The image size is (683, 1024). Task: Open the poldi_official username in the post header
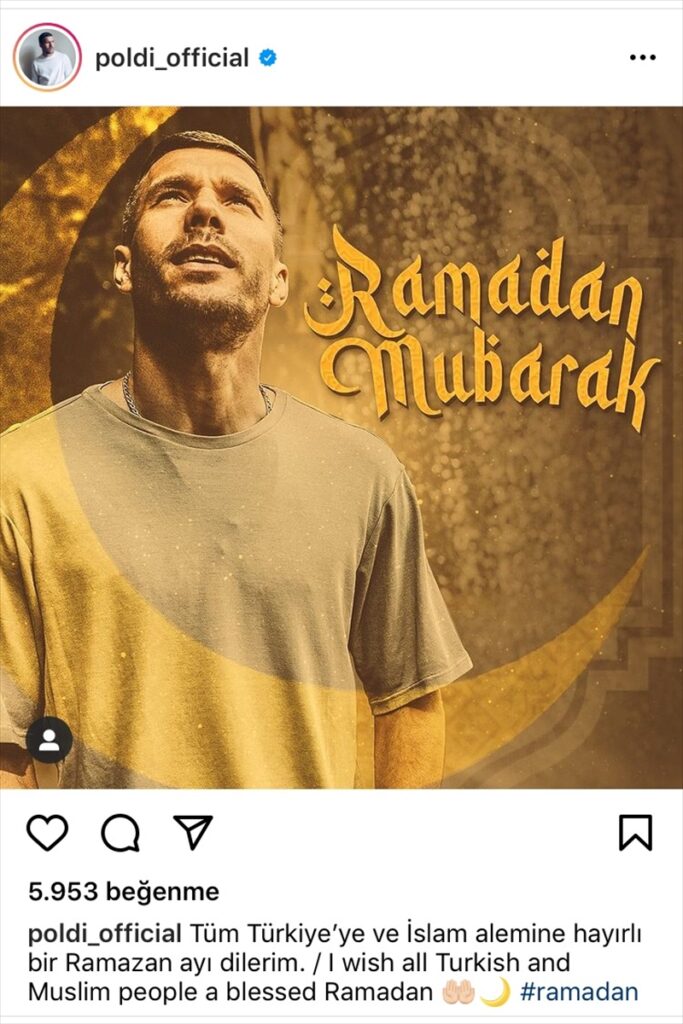pos(171,58)
